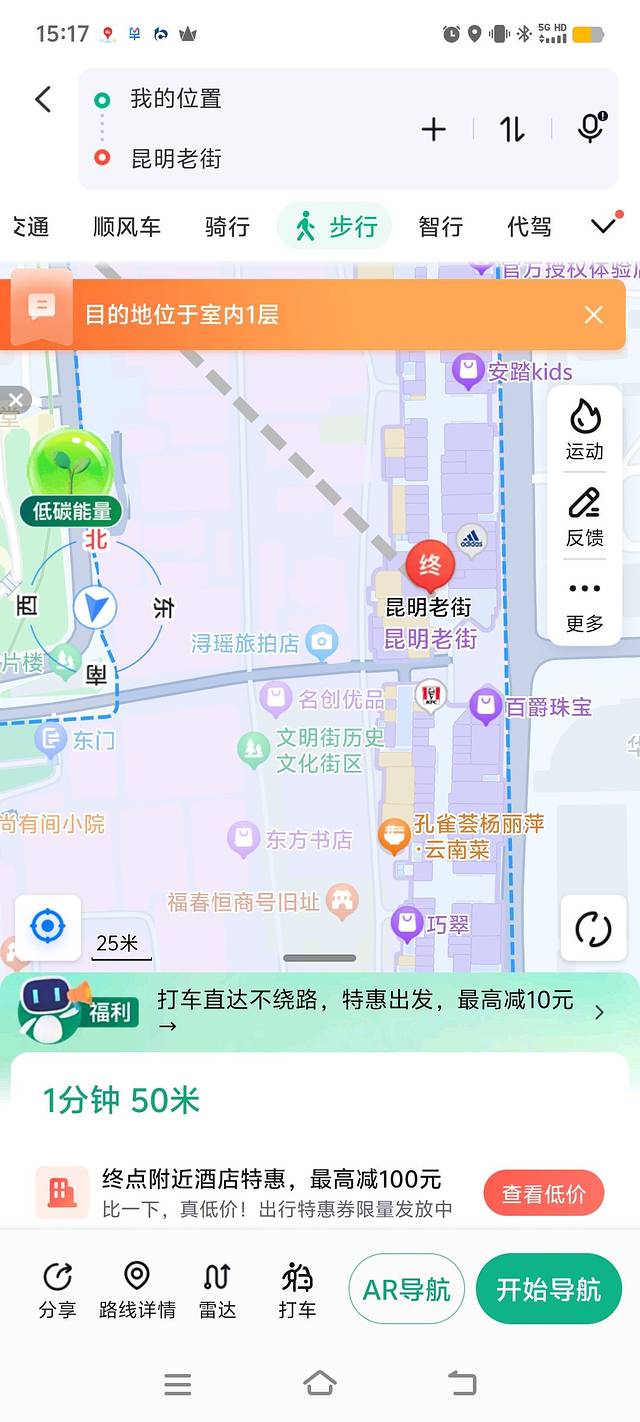Screen dimensions: 640x1422
Task: Refresh the route
Action: [593, 929]
